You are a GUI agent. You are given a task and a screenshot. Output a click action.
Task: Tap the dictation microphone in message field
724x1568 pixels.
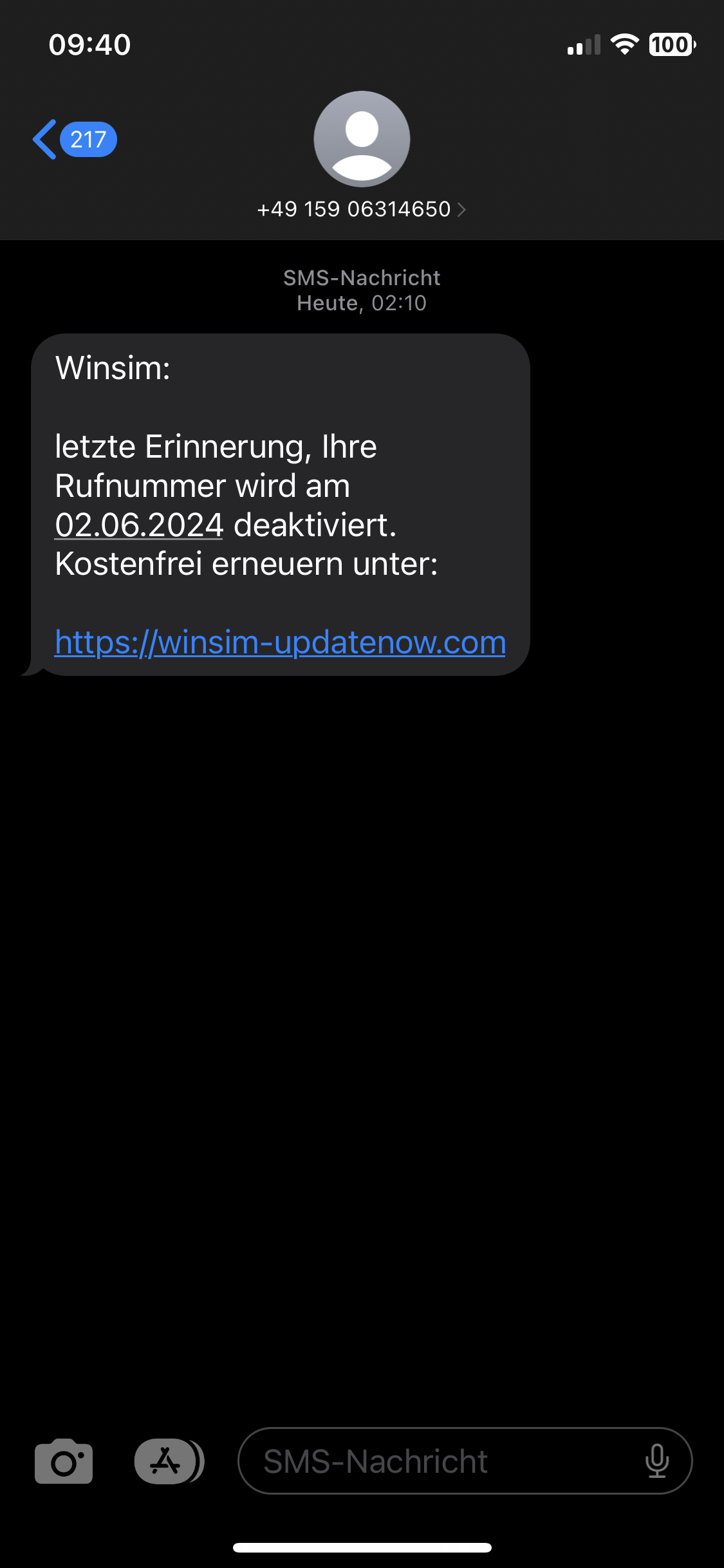point(656,1460)
